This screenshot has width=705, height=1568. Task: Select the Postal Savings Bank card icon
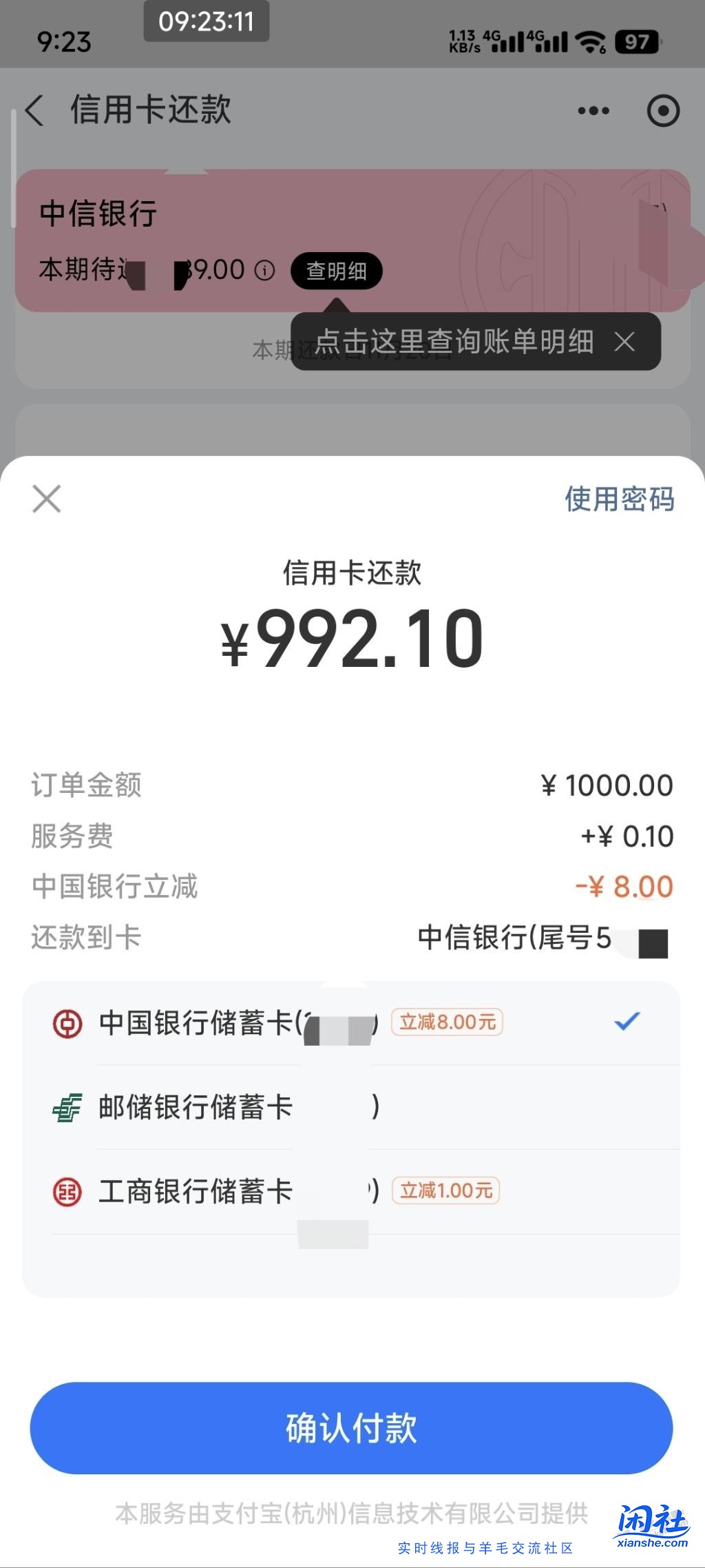pyautogui.click(x=68, y=1107)
